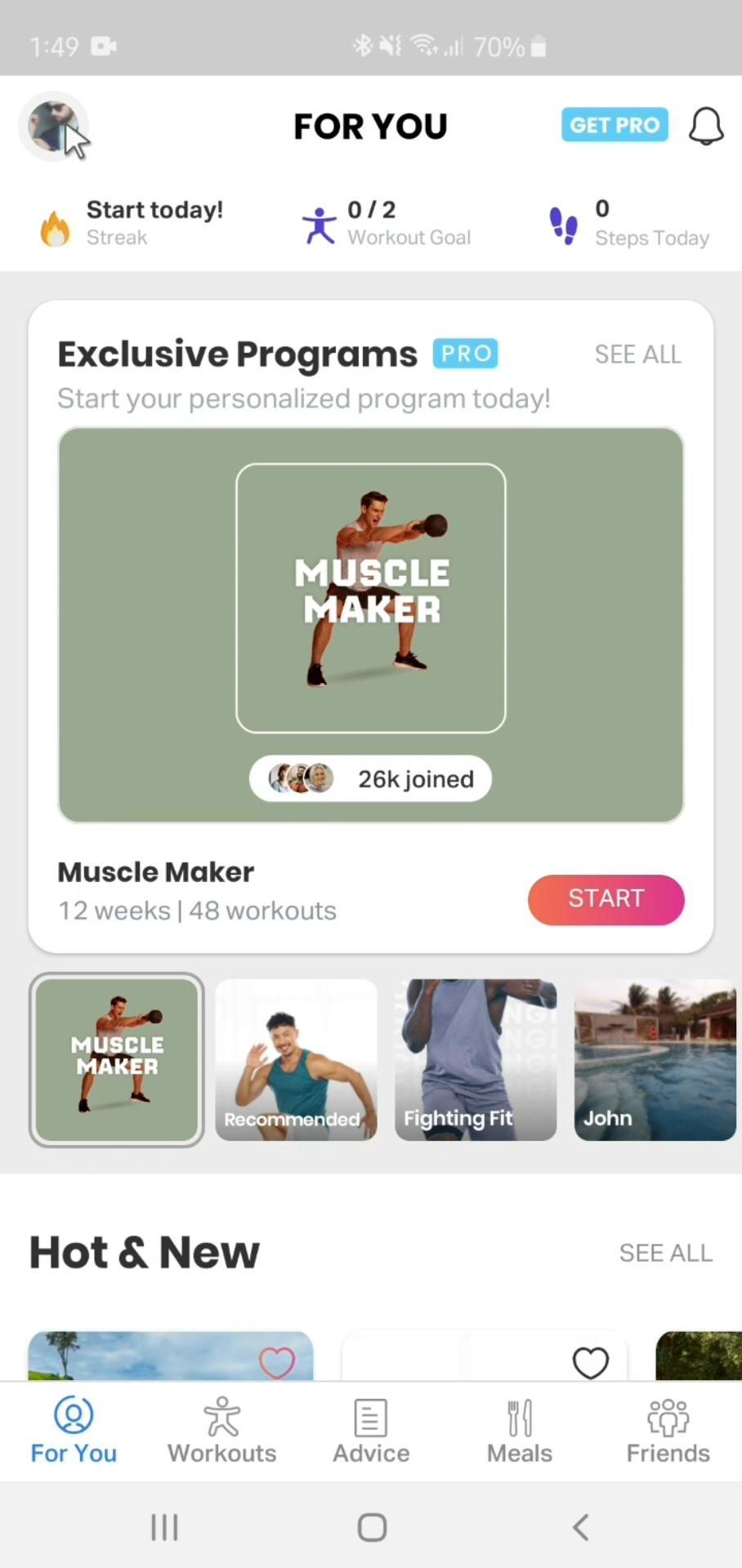This screenshot has width=742, height=1568.
Task: Switch to the Meals tab
Action: (520, 1431)
